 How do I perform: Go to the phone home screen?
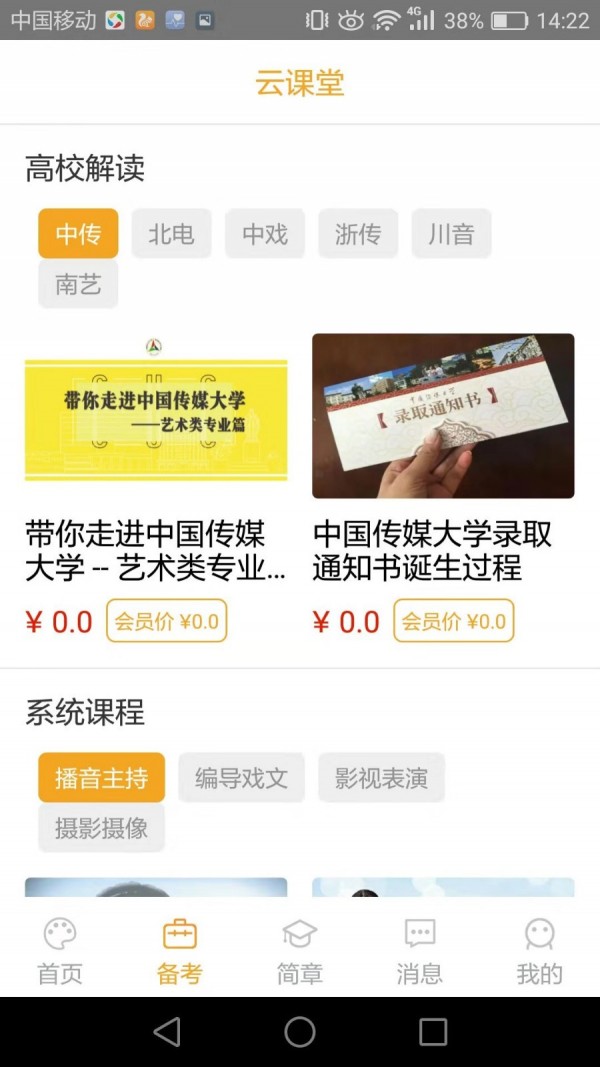(300, 1032)
